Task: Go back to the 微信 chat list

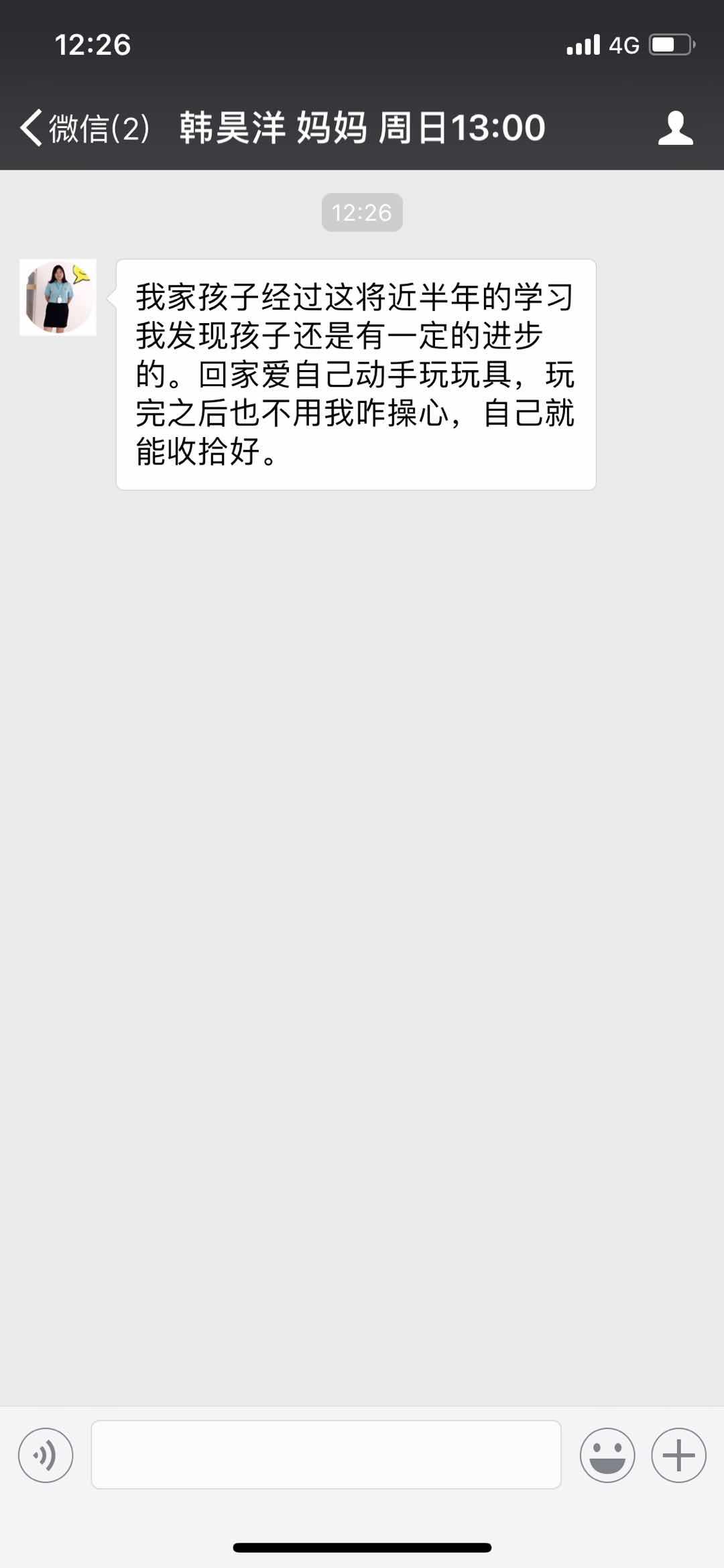Action: [85, 127]
